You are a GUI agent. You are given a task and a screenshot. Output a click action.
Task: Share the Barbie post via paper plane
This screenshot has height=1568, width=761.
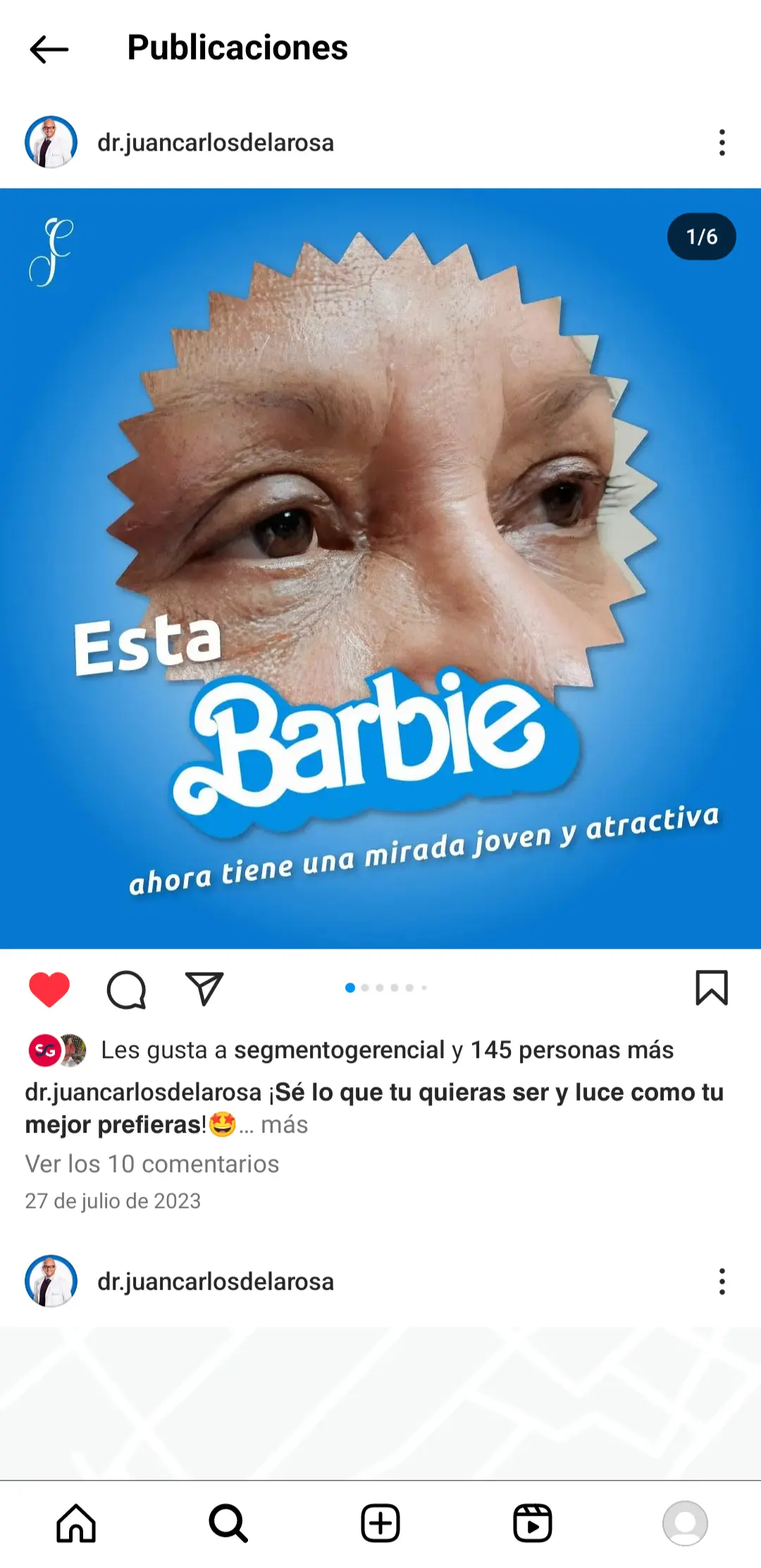pos(204,988)
